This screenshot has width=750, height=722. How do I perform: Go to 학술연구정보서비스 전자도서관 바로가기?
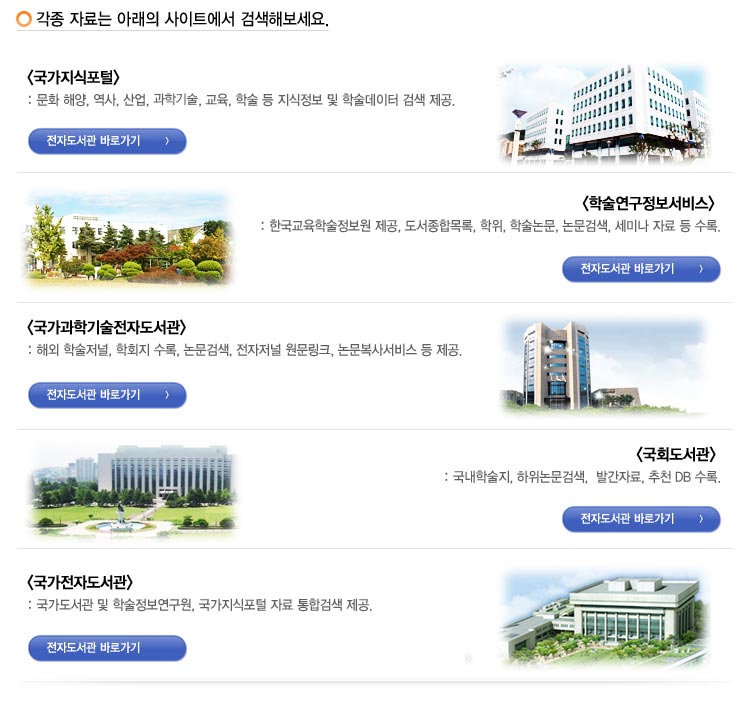pyautogui.click(x=641, y=269)
